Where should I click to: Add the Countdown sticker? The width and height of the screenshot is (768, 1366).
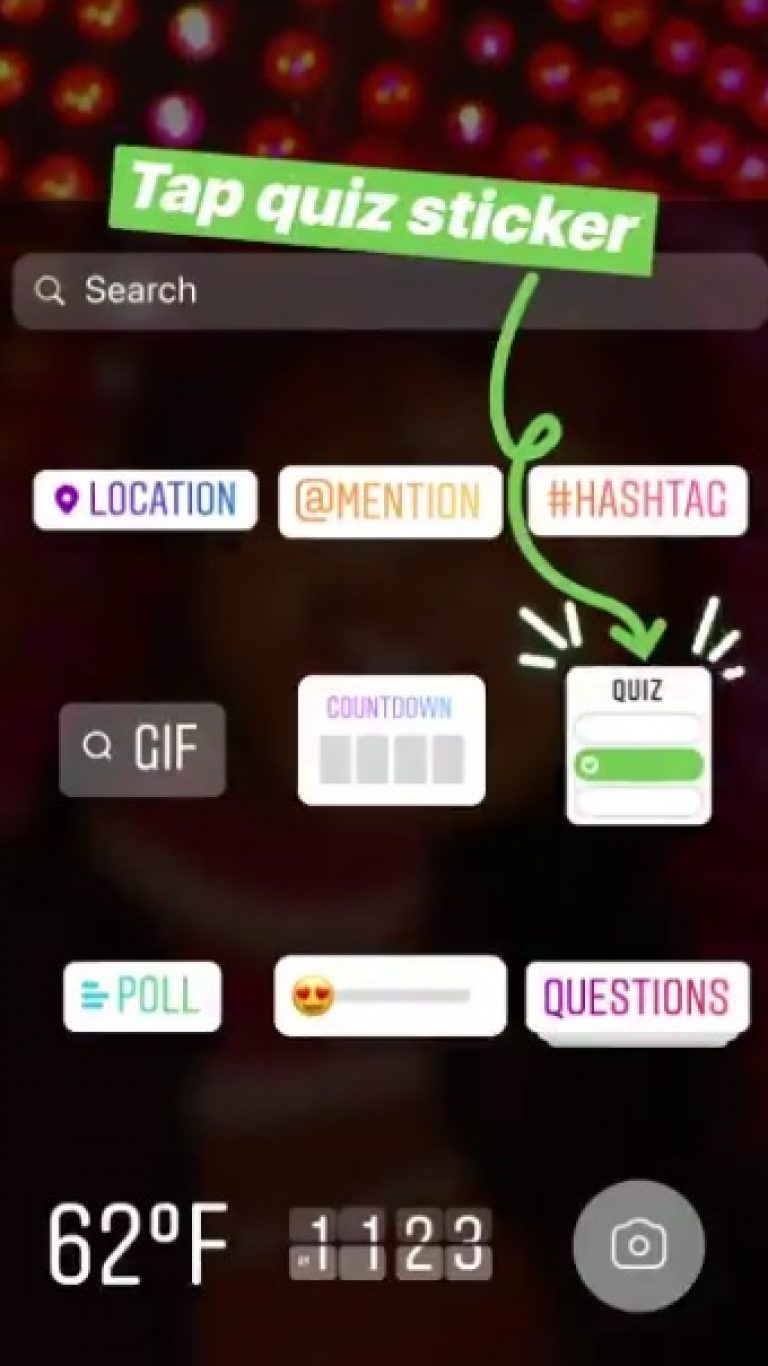click(391, 740)
